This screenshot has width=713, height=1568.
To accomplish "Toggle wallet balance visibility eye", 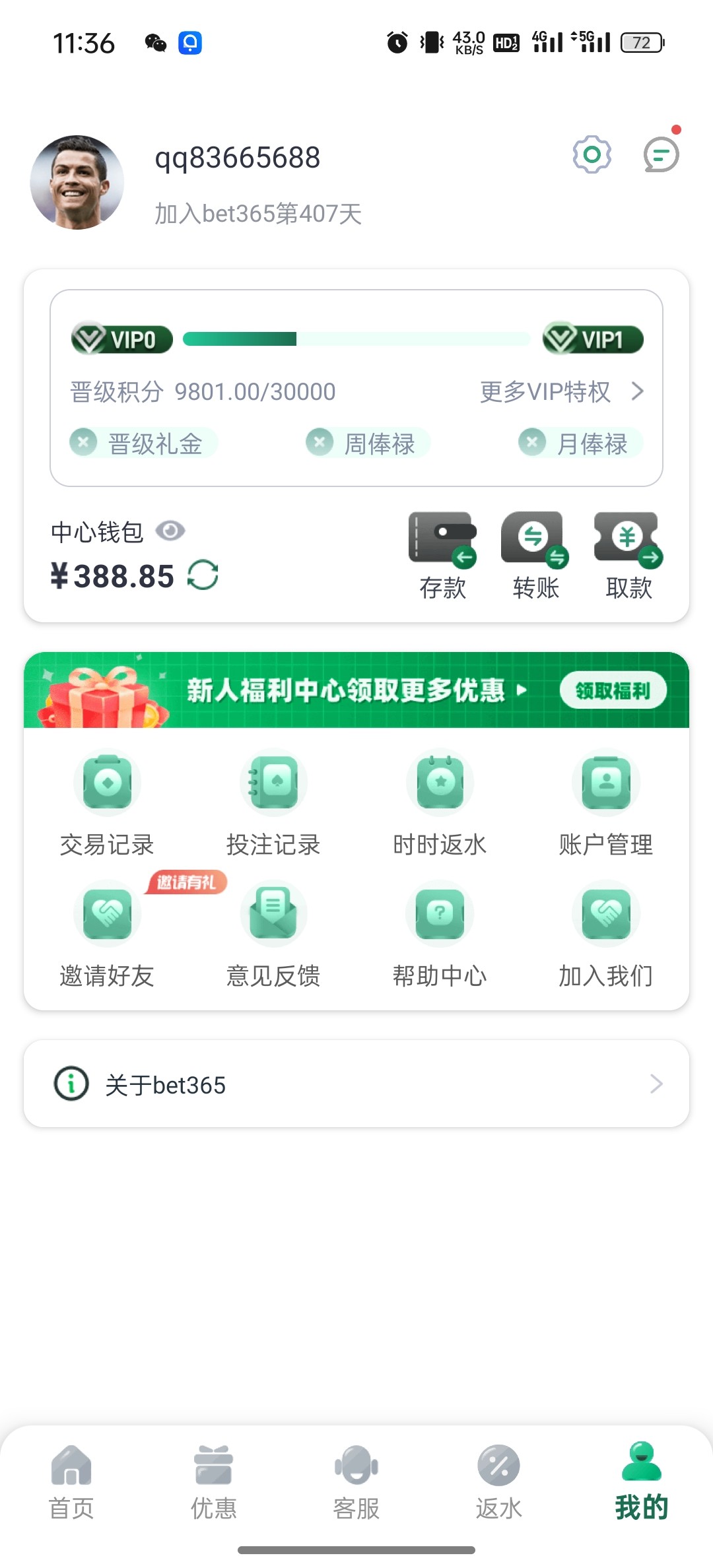I will (x=170, y=531).
